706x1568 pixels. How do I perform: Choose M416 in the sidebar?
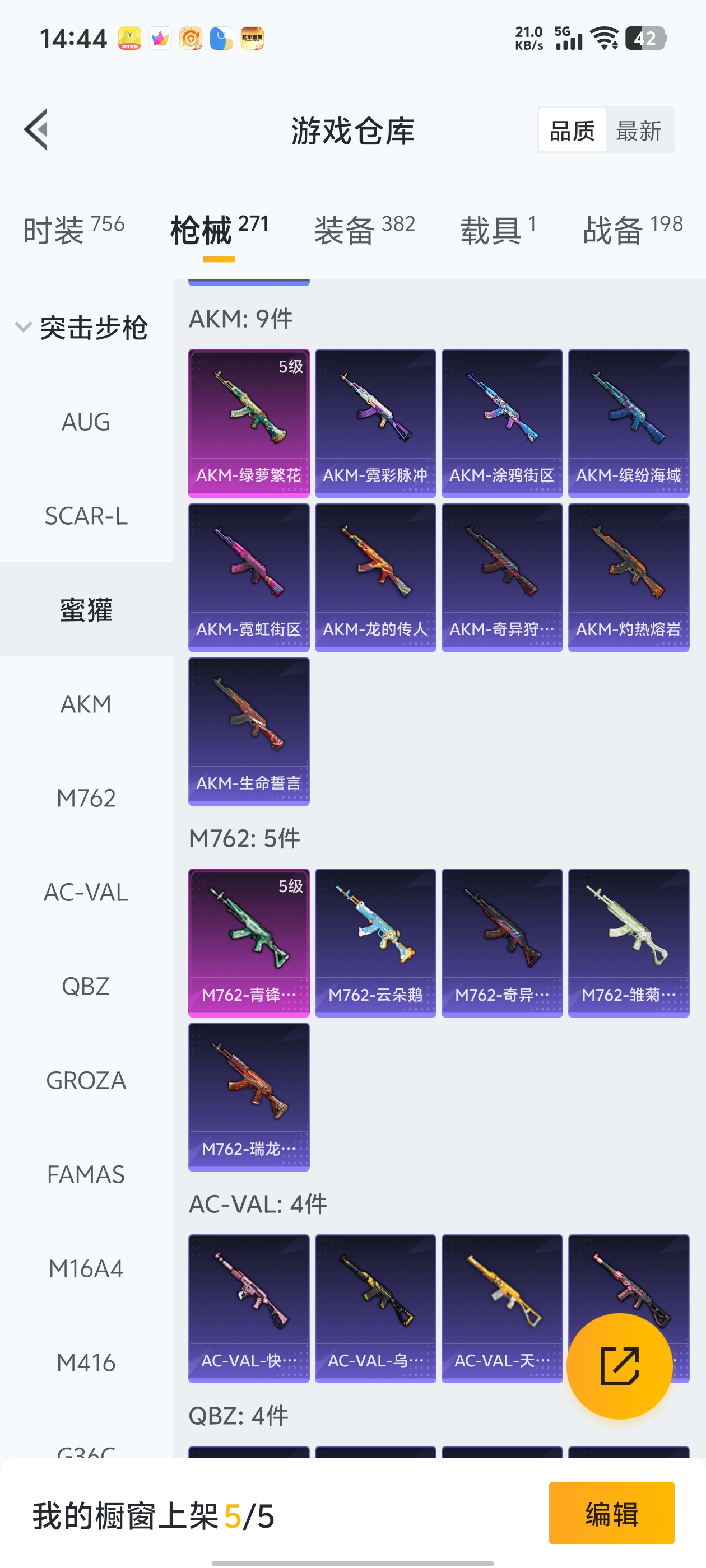[86, 1362]
